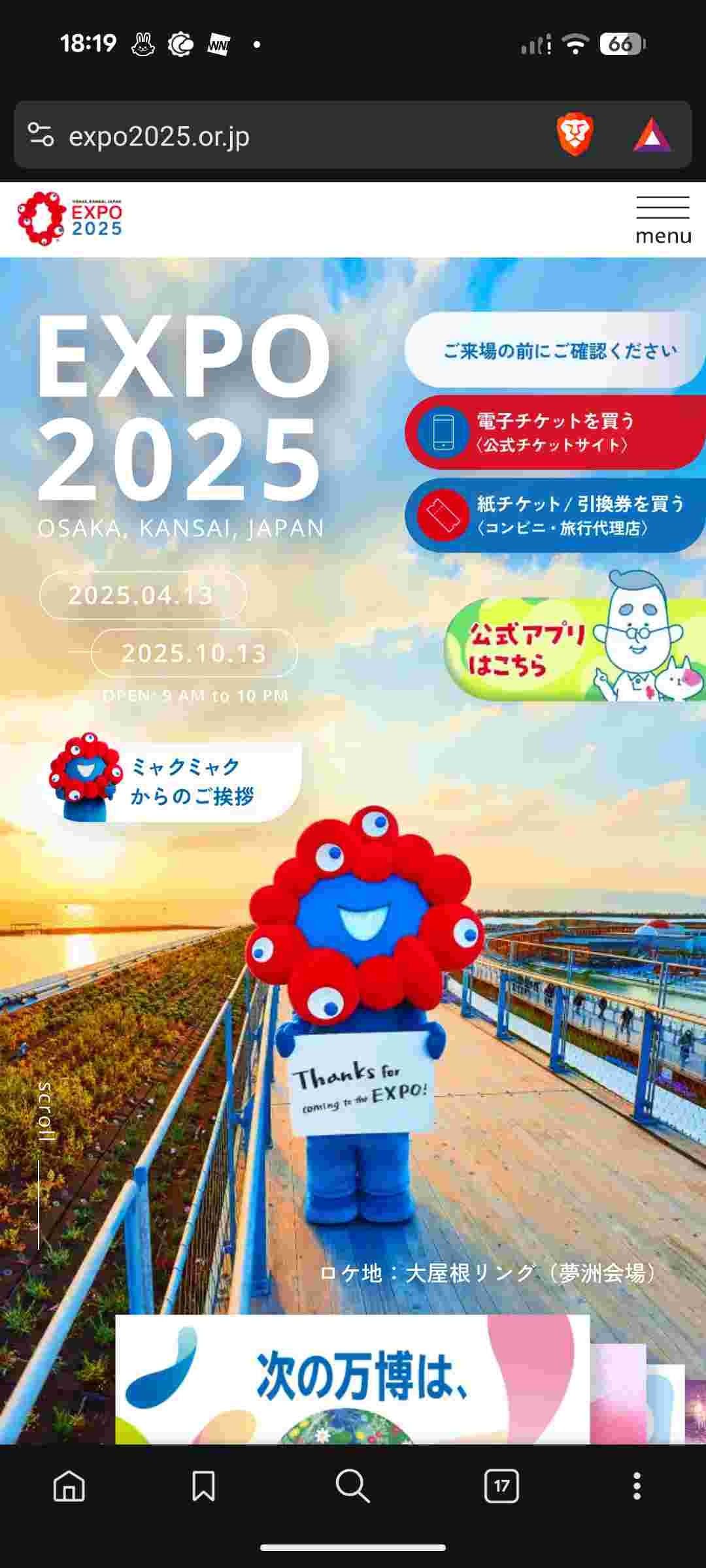Go to browser home page
The width and height of the screenshot is (706, 1568).
pyautogui.click(x=69, y=1486)
